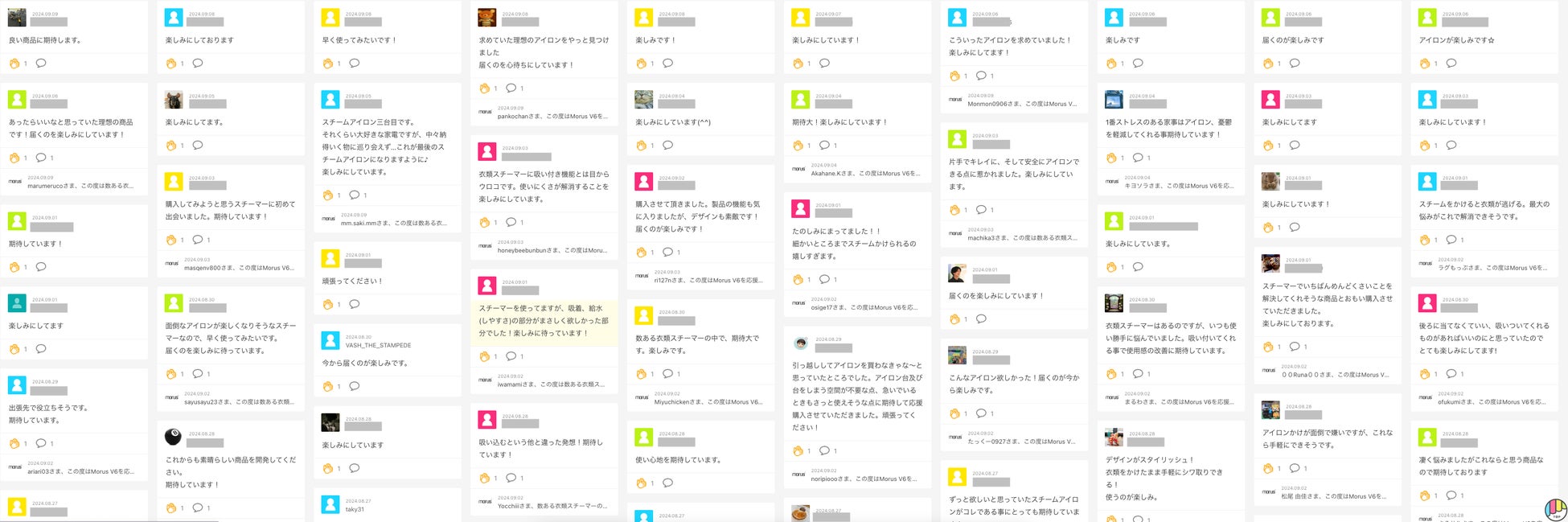The image size is (1568, 522).
Task: Clap for the デザインがスタイリッシュ！ comment
Action: click(1112, 520)
